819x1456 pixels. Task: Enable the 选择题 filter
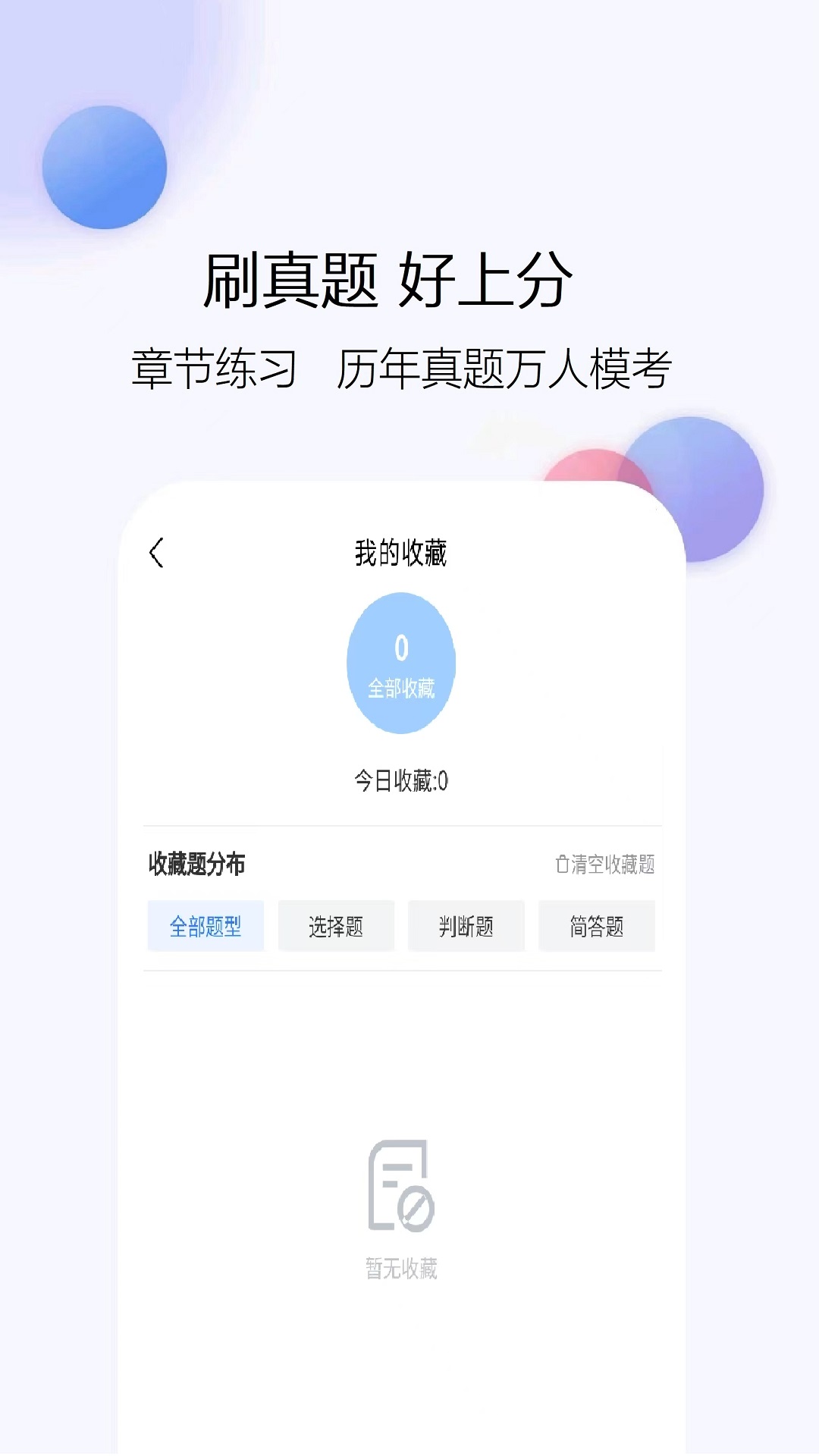click(x=336, y=925)
